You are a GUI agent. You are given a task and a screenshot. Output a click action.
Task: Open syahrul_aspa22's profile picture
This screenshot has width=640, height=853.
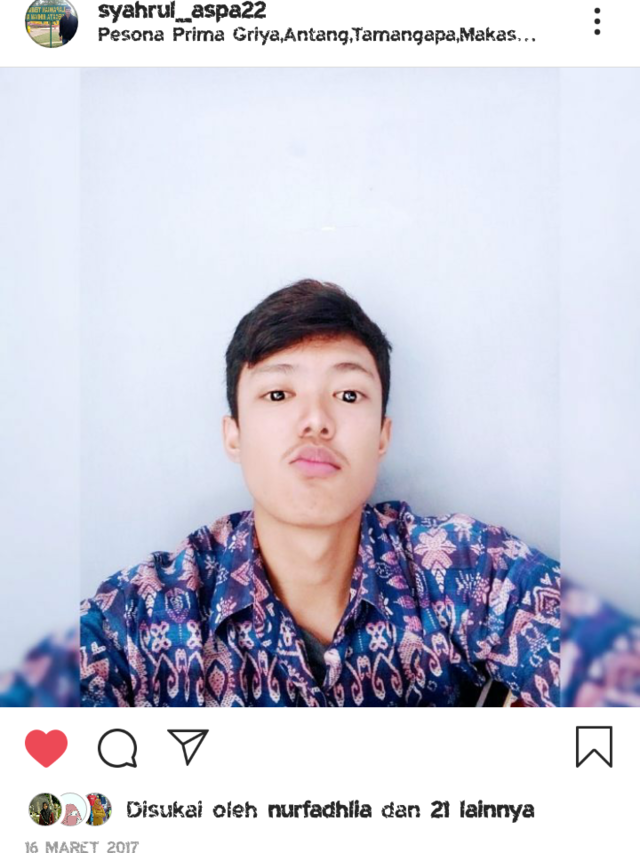coord(51,22)
